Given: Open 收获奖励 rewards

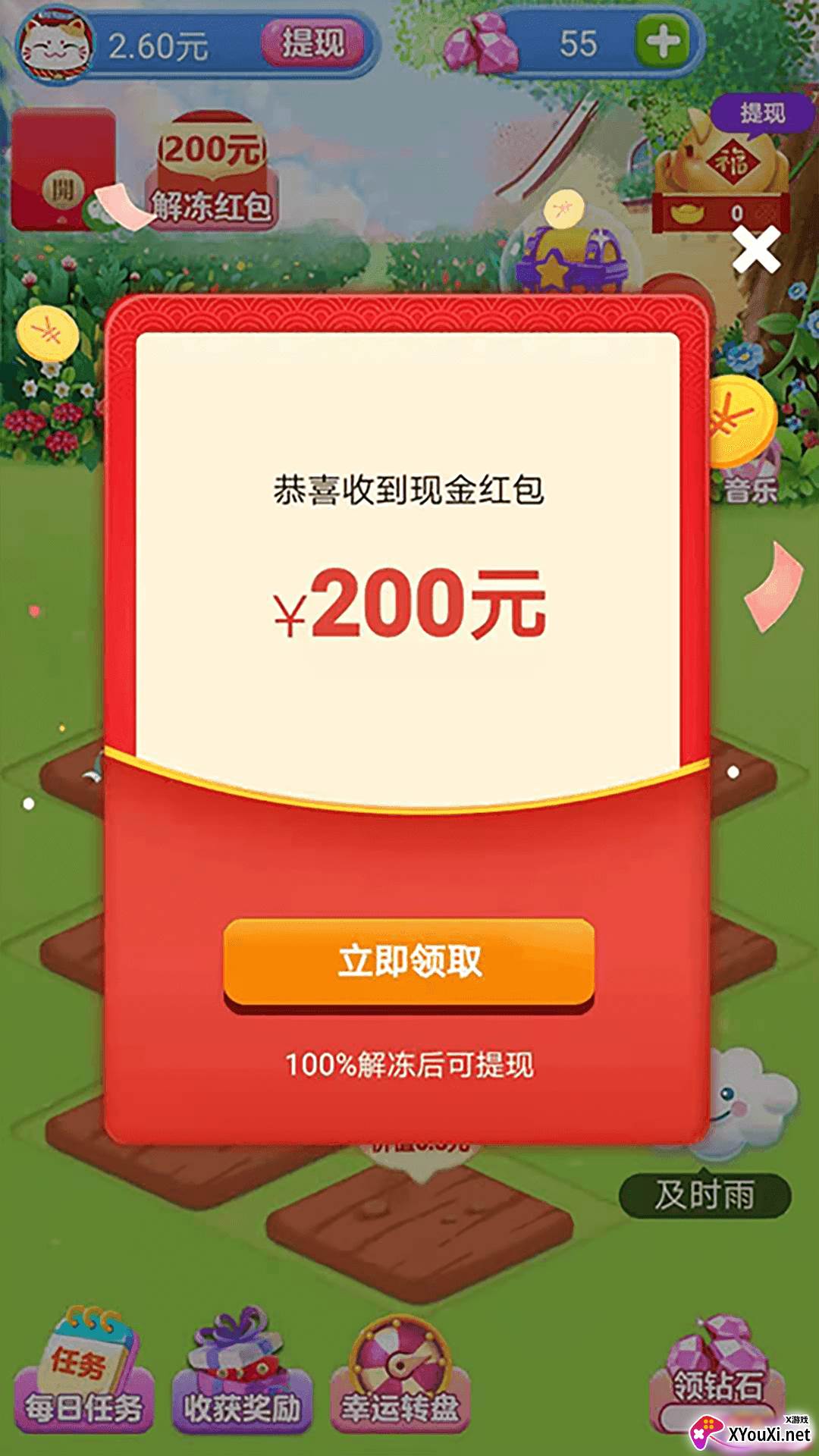Looking at the screenshot, I should (242, 1370).
